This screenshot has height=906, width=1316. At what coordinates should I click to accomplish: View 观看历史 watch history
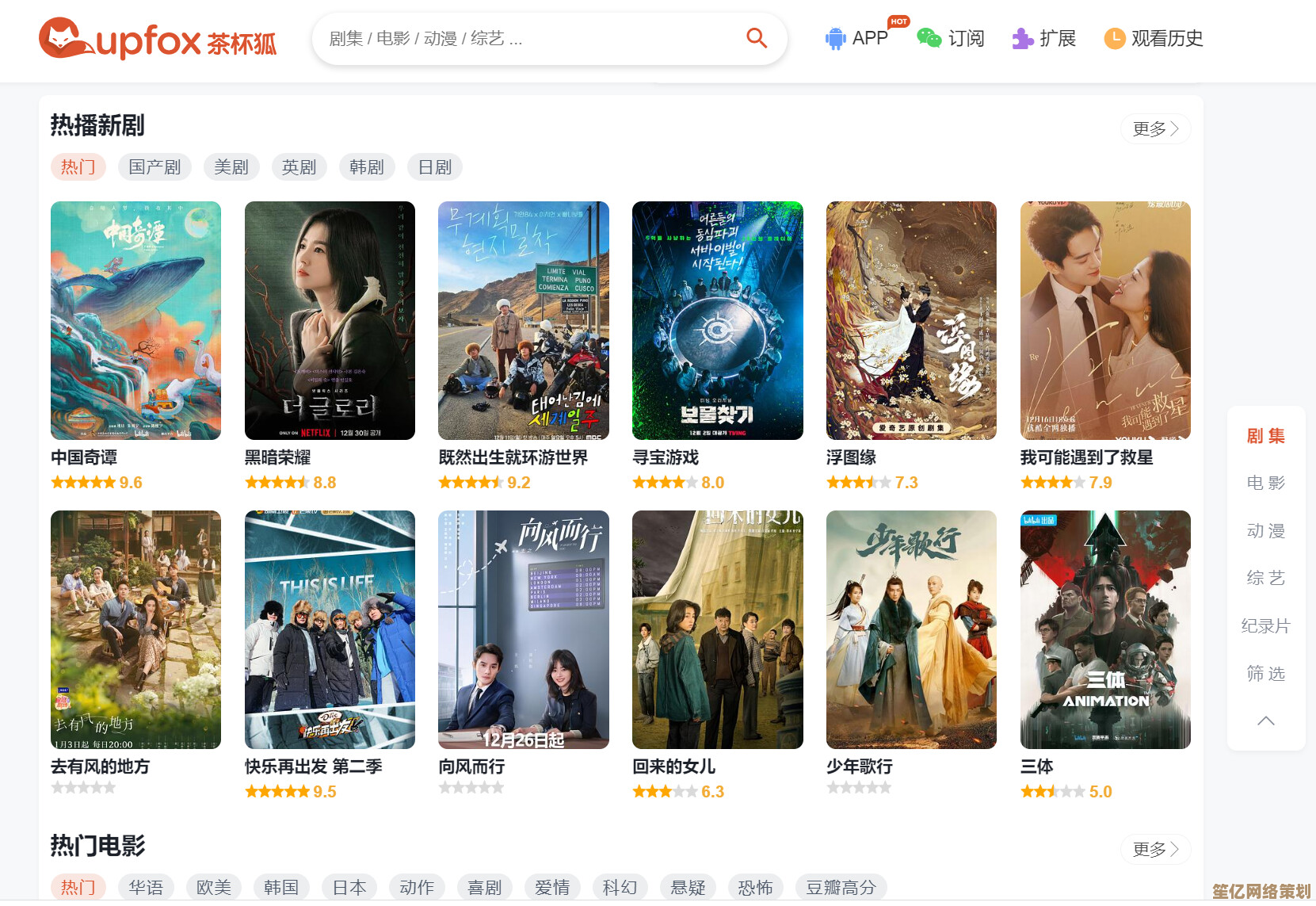1154,38
